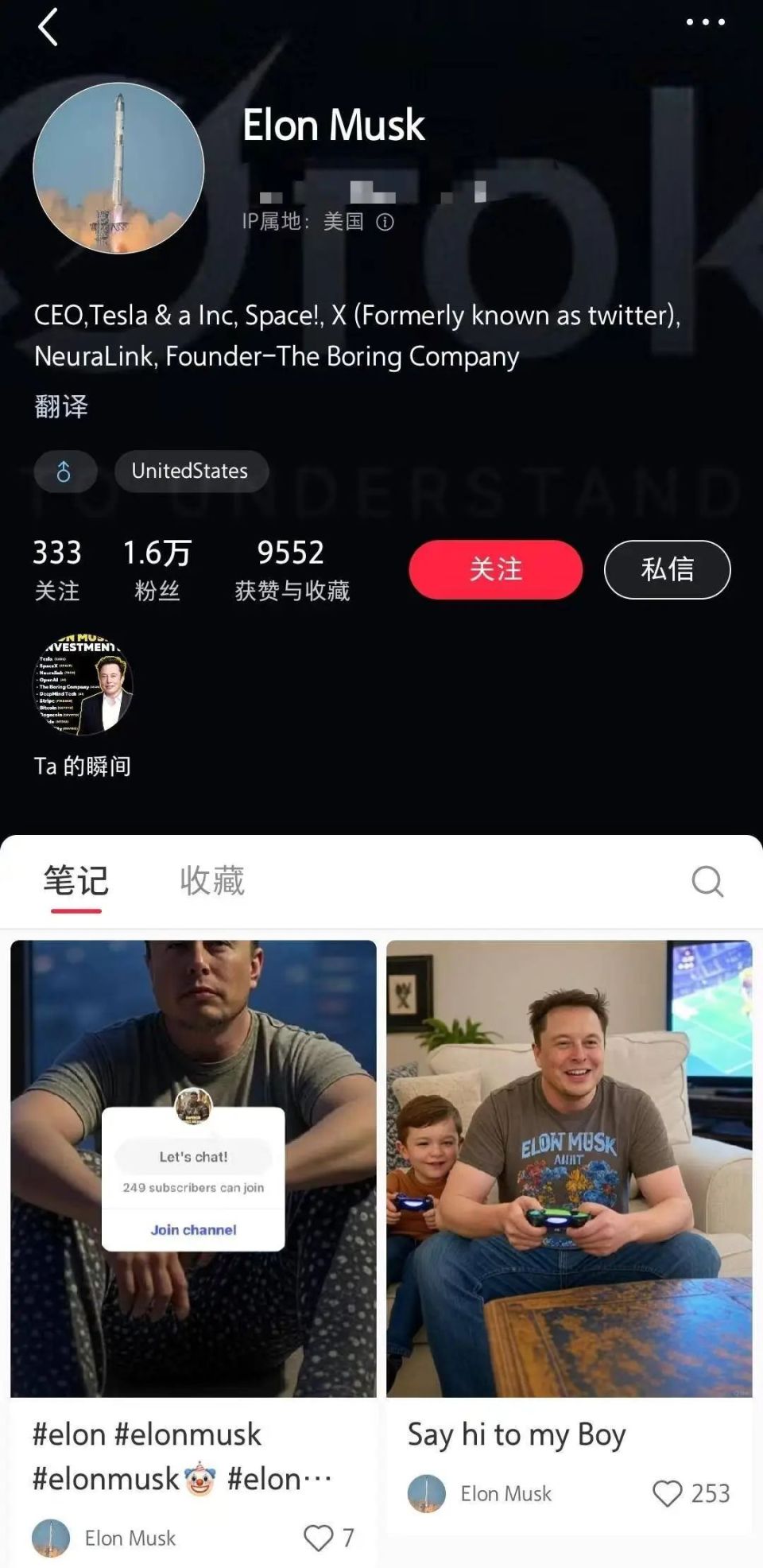The image size is (763, 1568).
Task: View the 1.6万 粉丝 followers list
Action: (x=157, y=569)
